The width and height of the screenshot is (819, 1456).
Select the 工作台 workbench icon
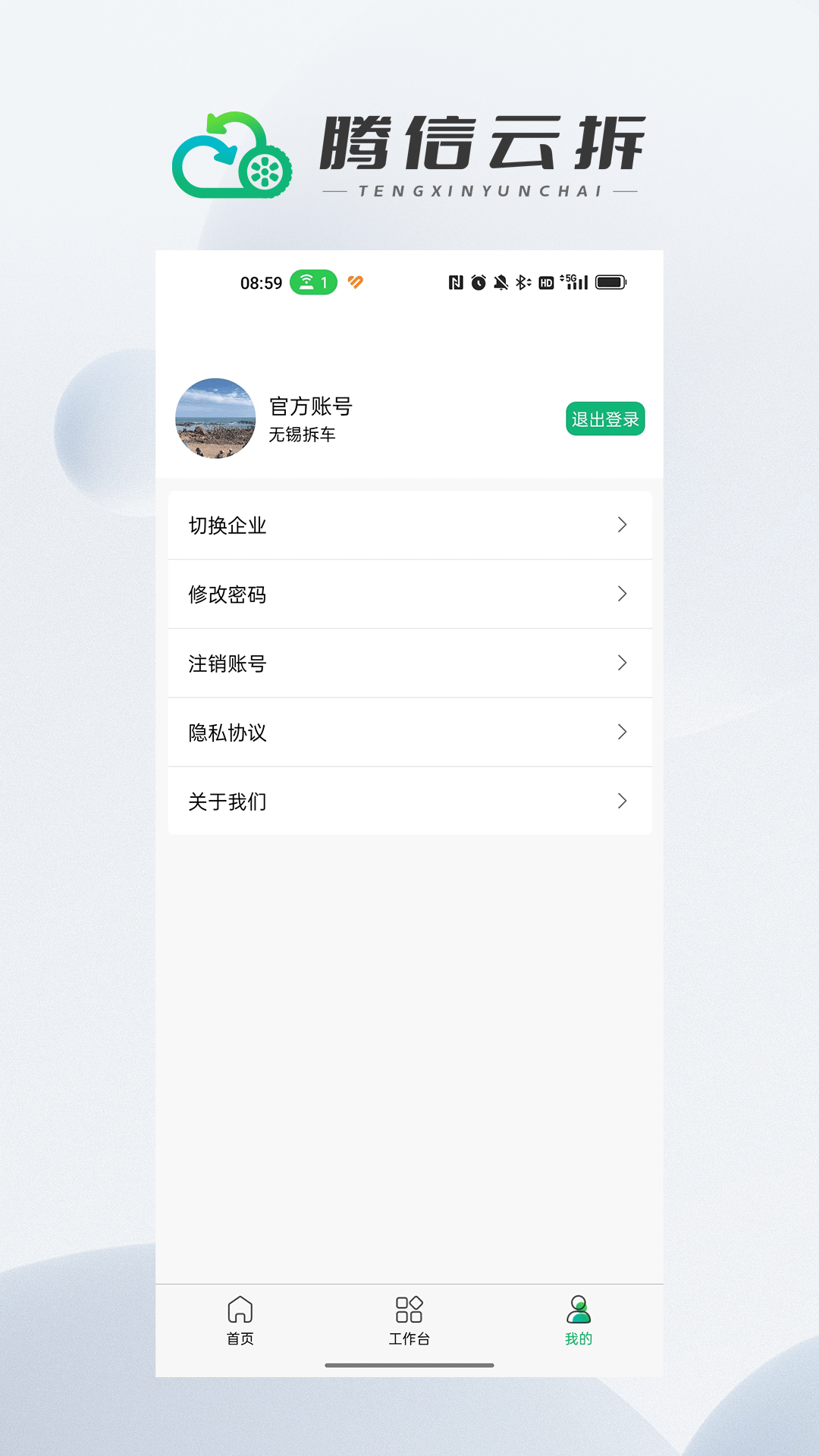409,1306
